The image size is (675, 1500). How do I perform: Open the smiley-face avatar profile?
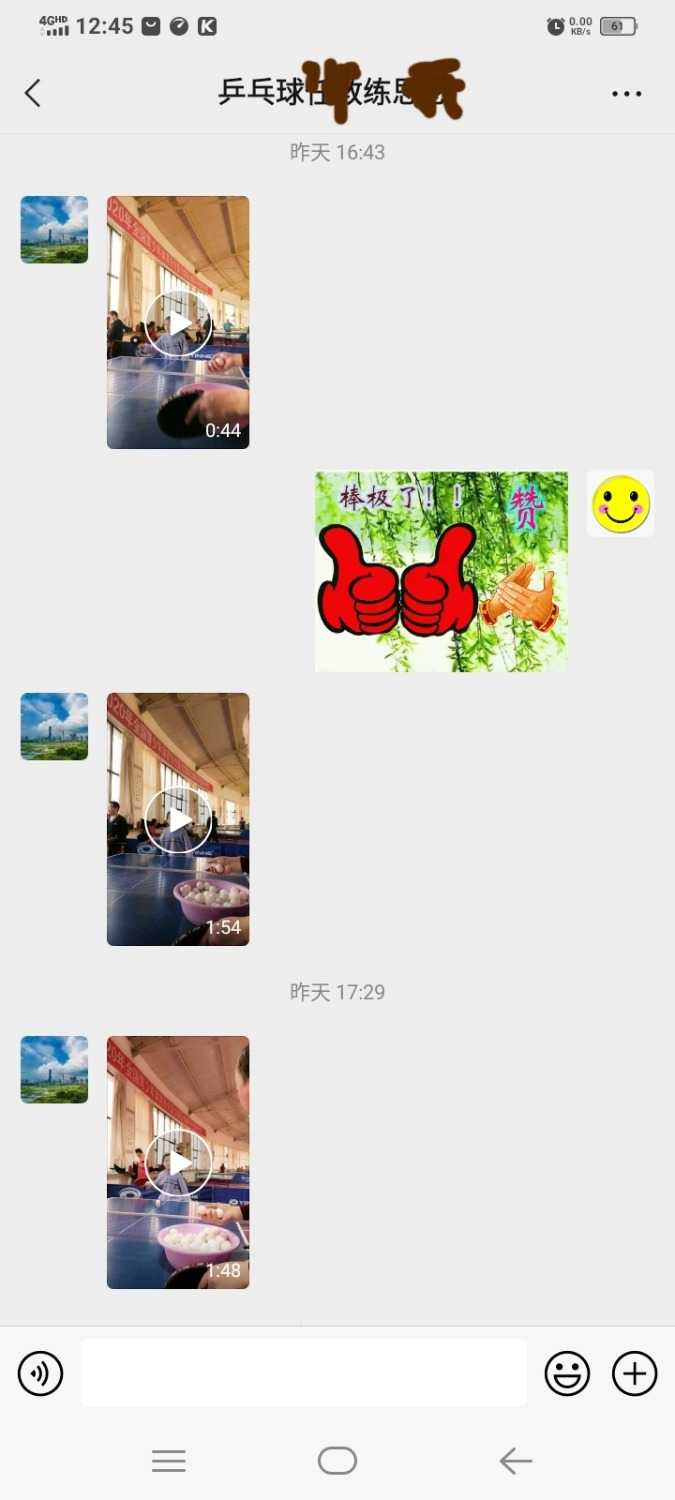(620, 504)
